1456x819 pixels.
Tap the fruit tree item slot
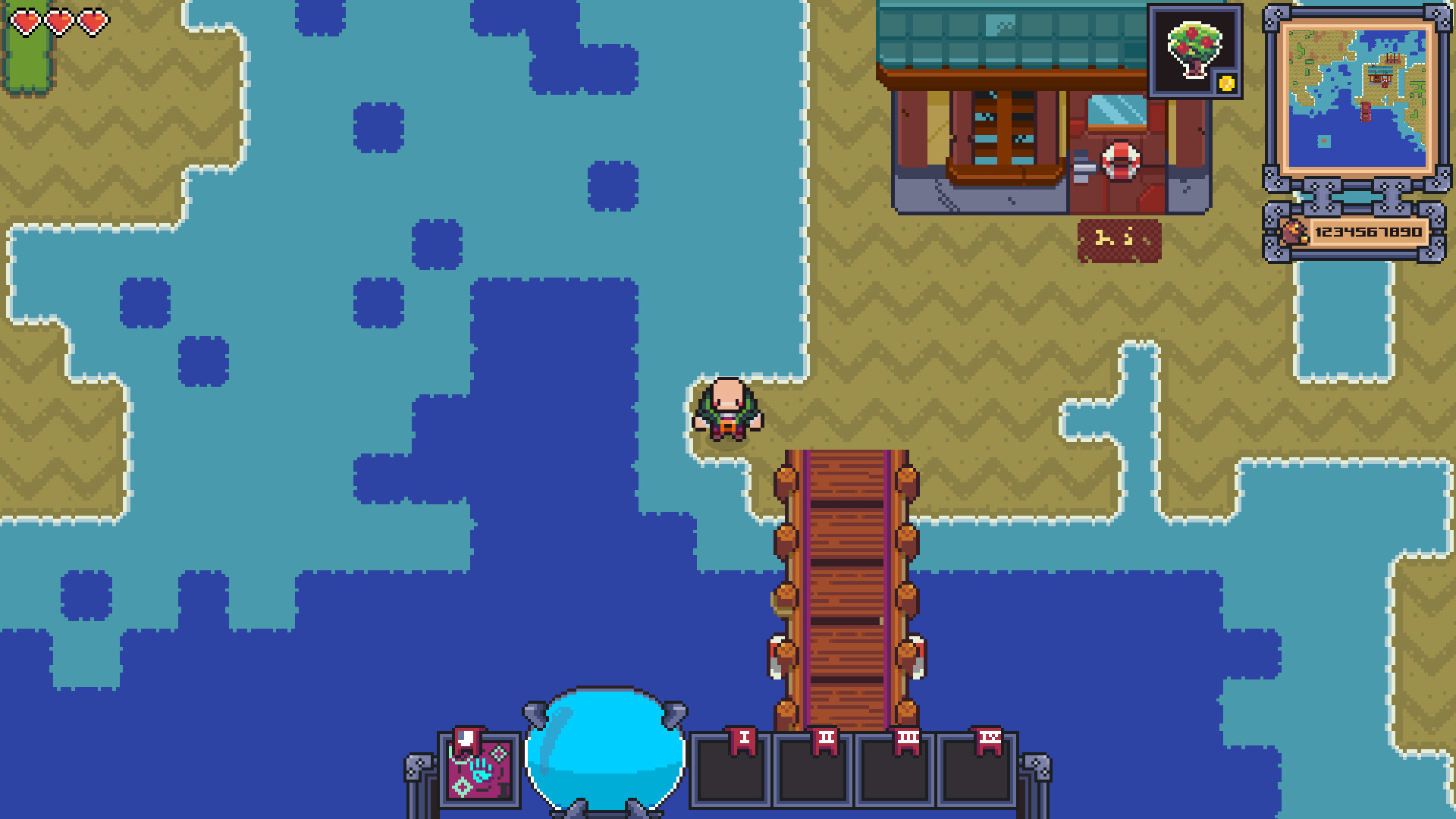point(1194,52)
